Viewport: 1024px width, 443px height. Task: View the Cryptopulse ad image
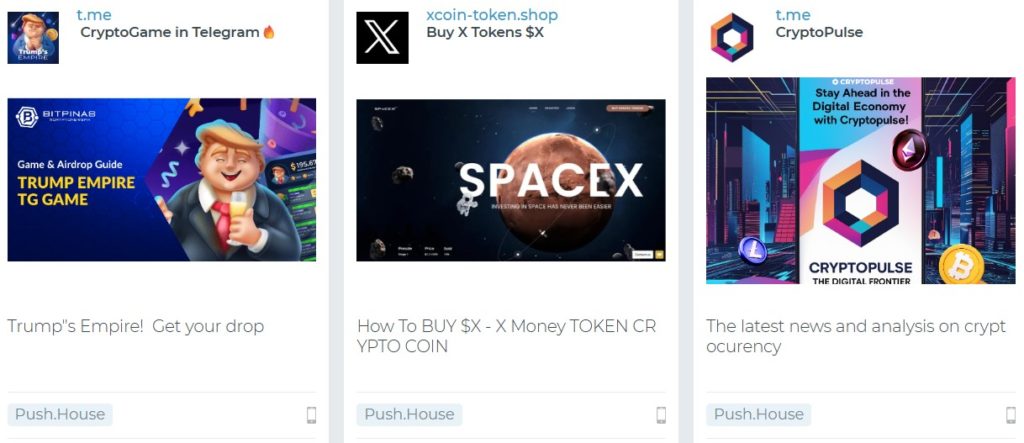point(860,180)
